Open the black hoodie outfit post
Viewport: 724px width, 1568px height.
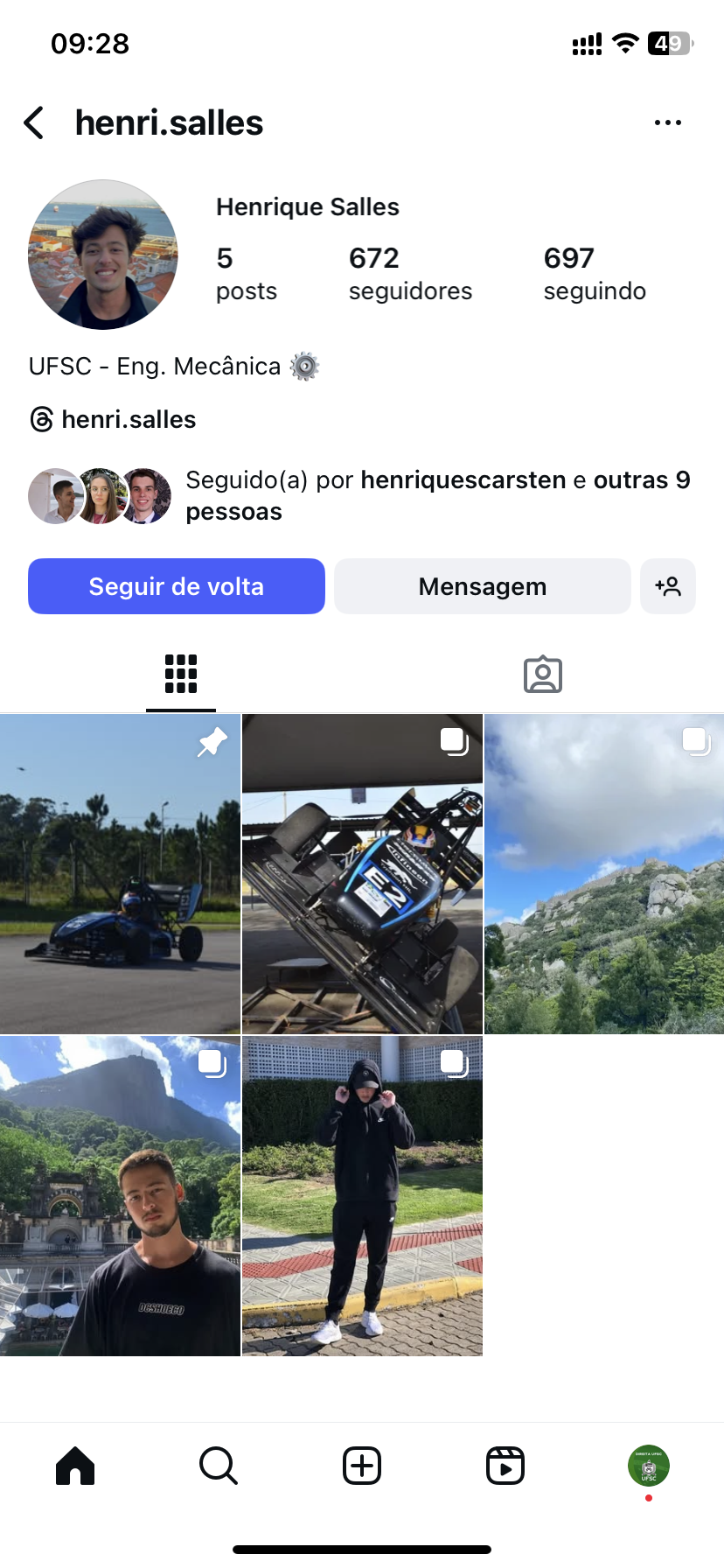coord(362,1196)
